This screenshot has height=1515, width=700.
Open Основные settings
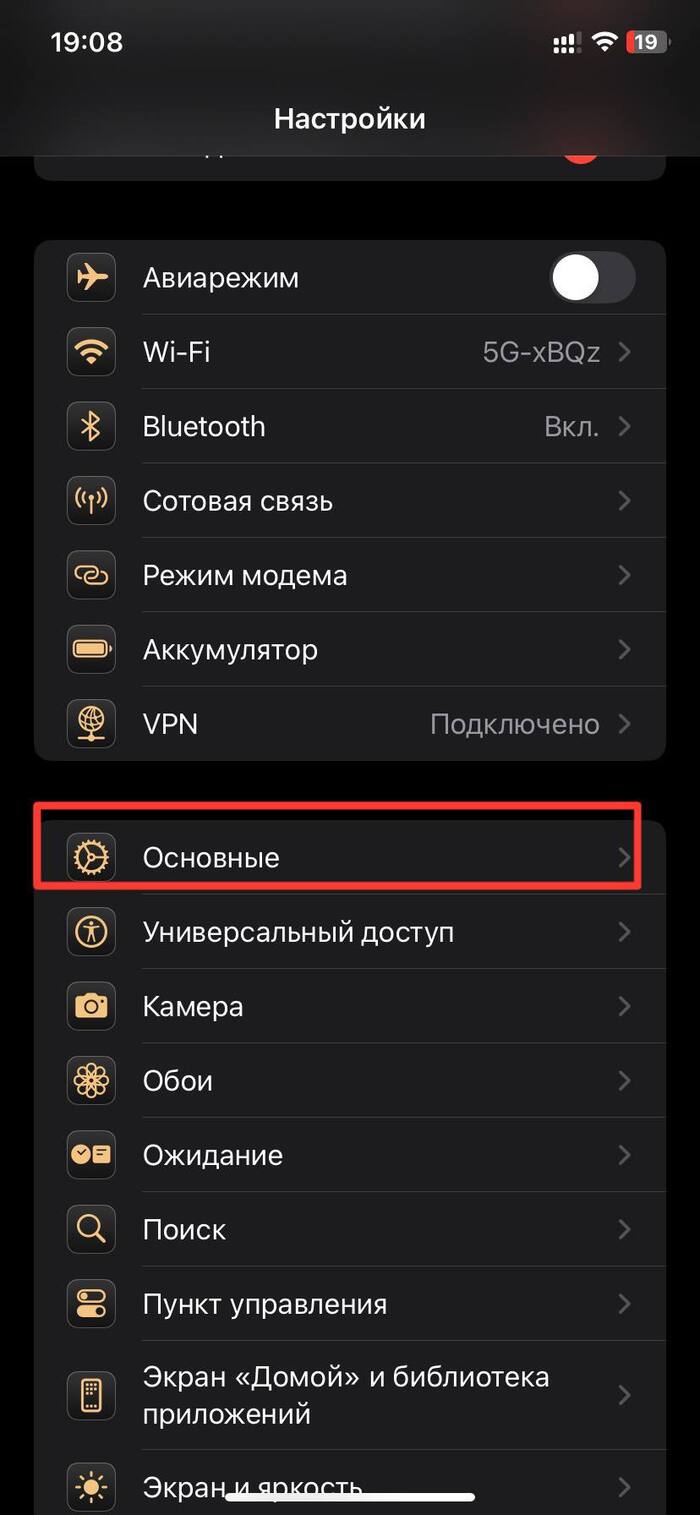[350, 858]
